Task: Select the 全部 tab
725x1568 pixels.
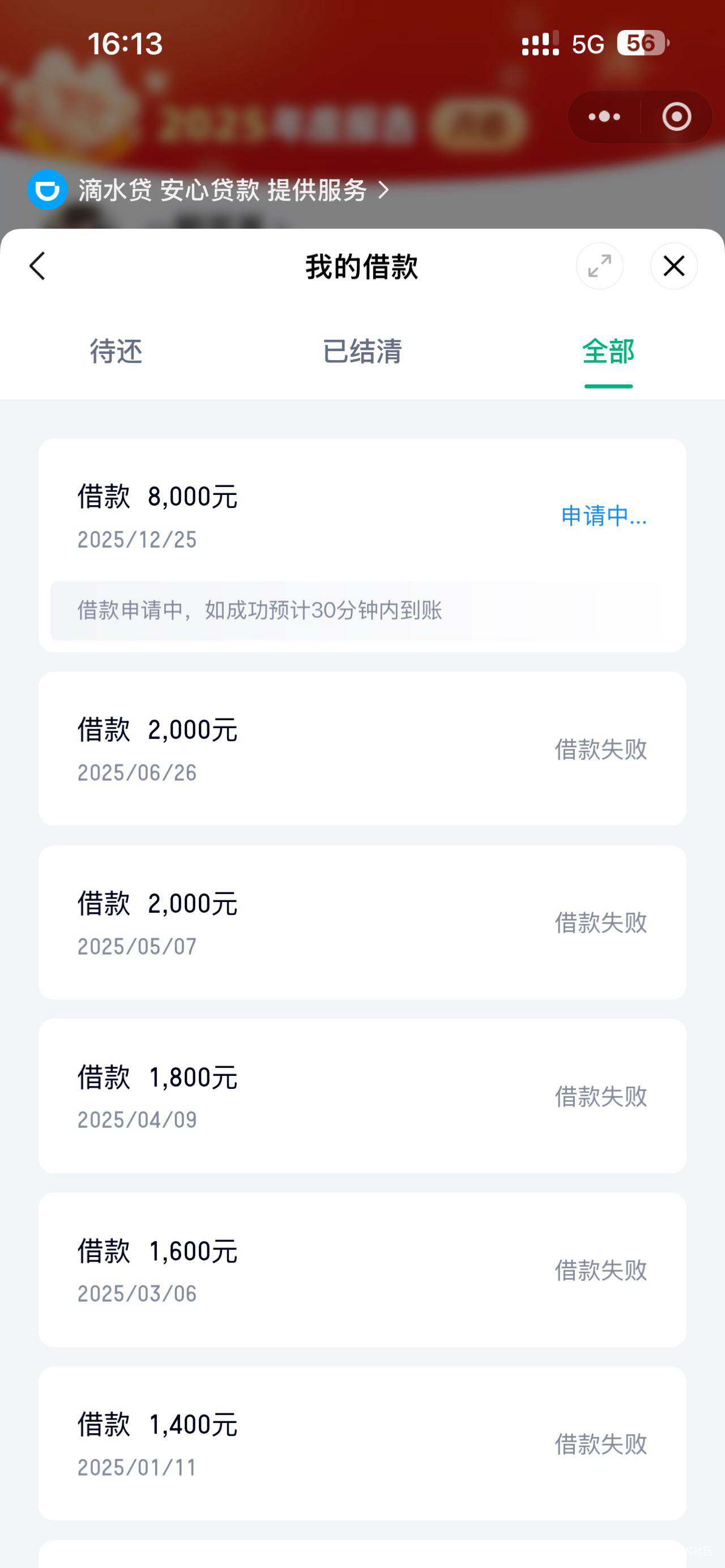Action: (608, 352)
